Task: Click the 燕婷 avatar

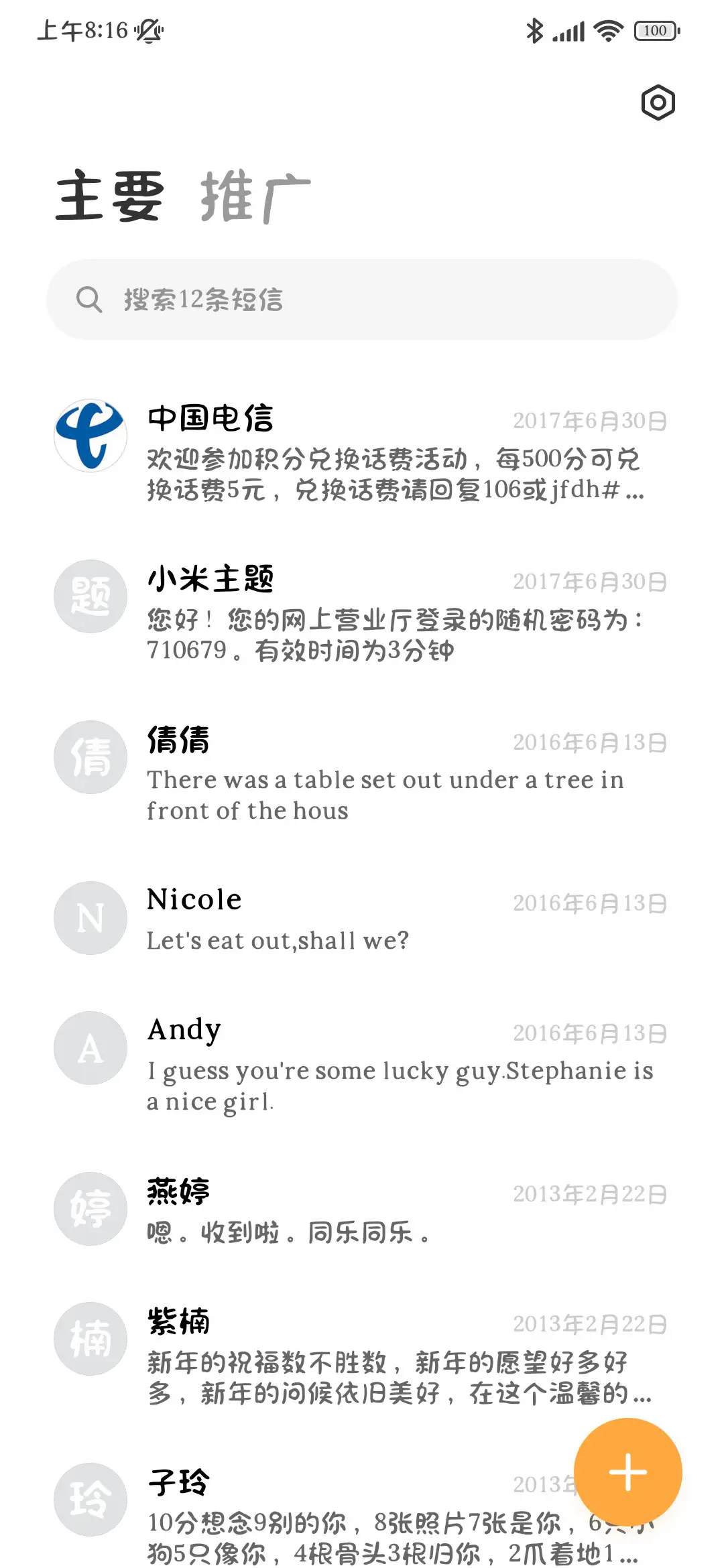Action: click(90, 1208)
